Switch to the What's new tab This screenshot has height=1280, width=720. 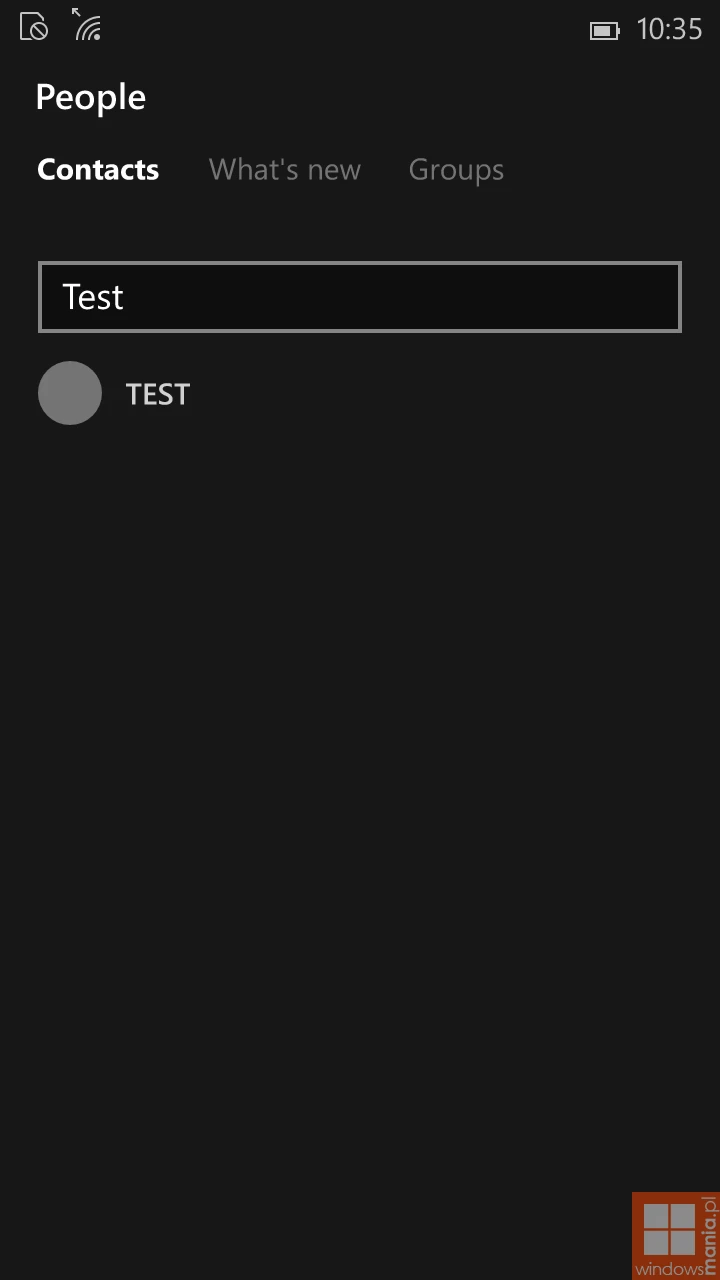[284, 170]
